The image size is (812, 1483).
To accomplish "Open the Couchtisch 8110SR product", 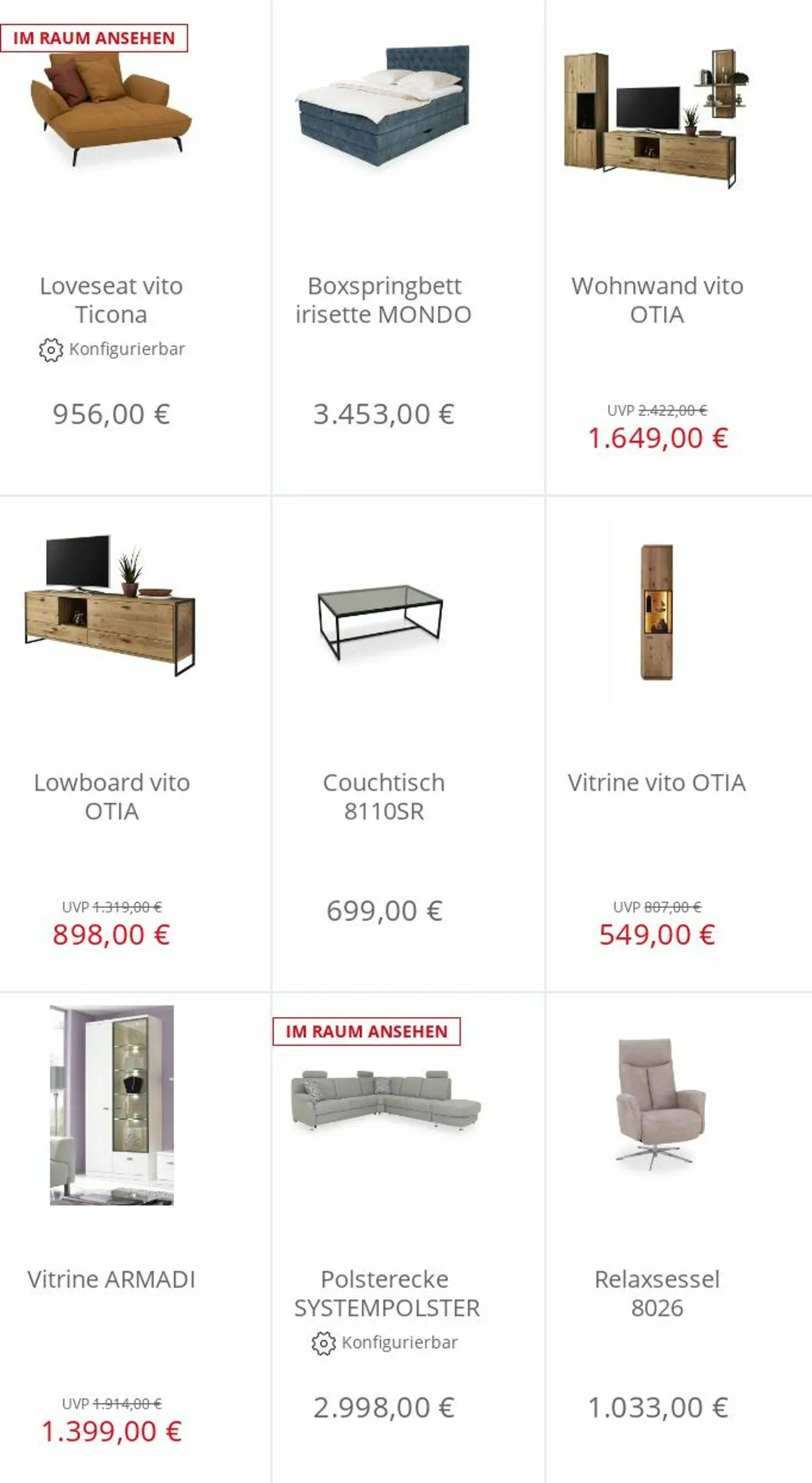I will (383, 797).
